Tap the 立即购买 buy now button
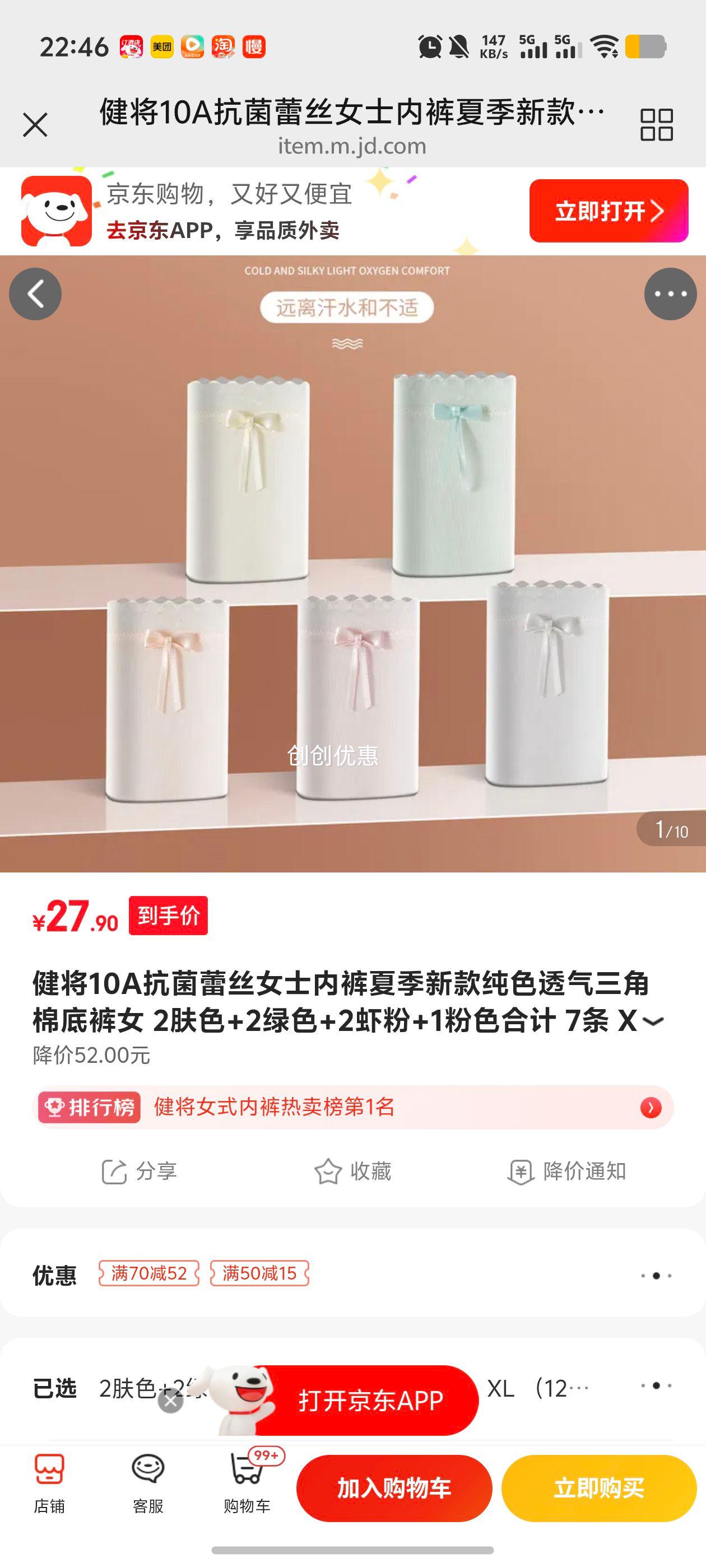The image size is (706, 1568). point(599,1488)
